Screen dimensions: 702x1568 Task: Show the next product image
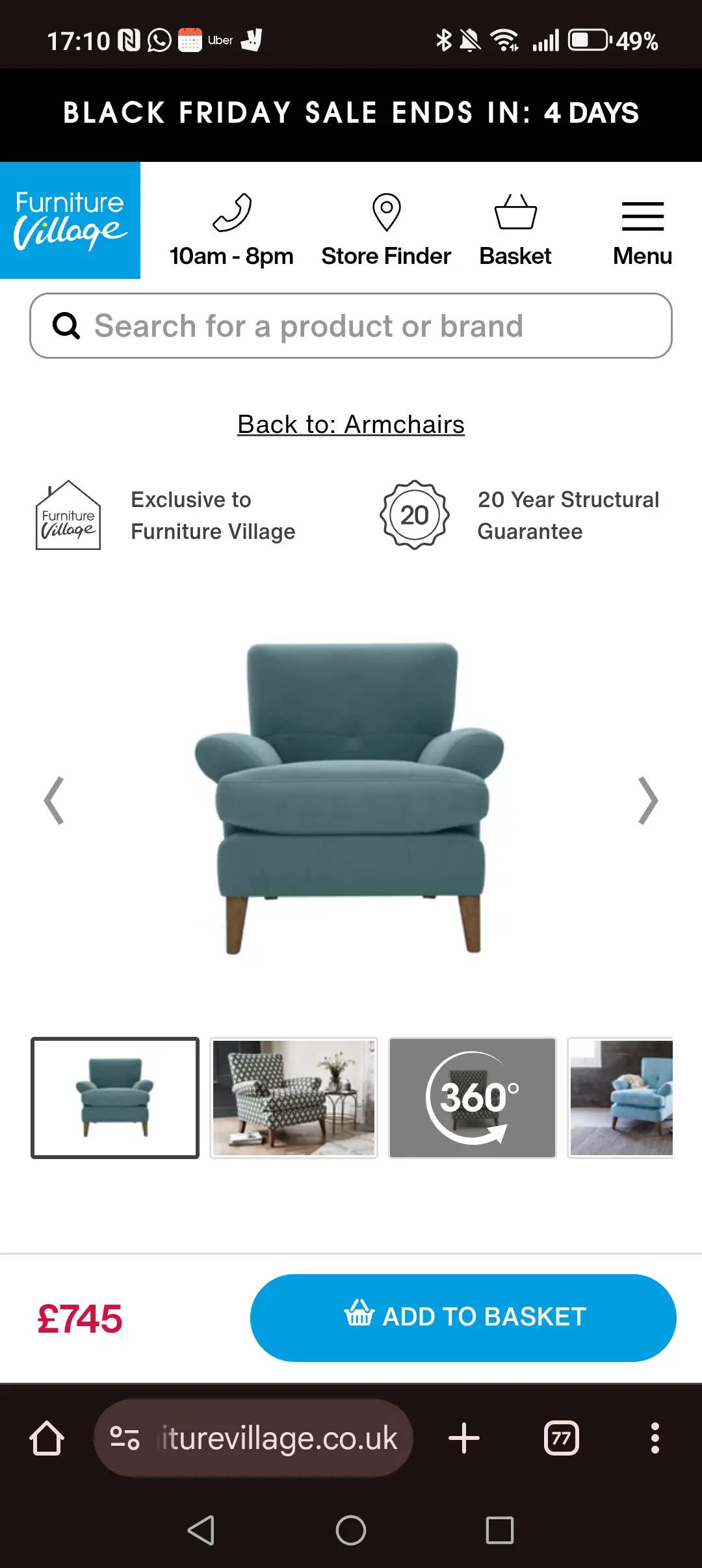click(648, 800)
